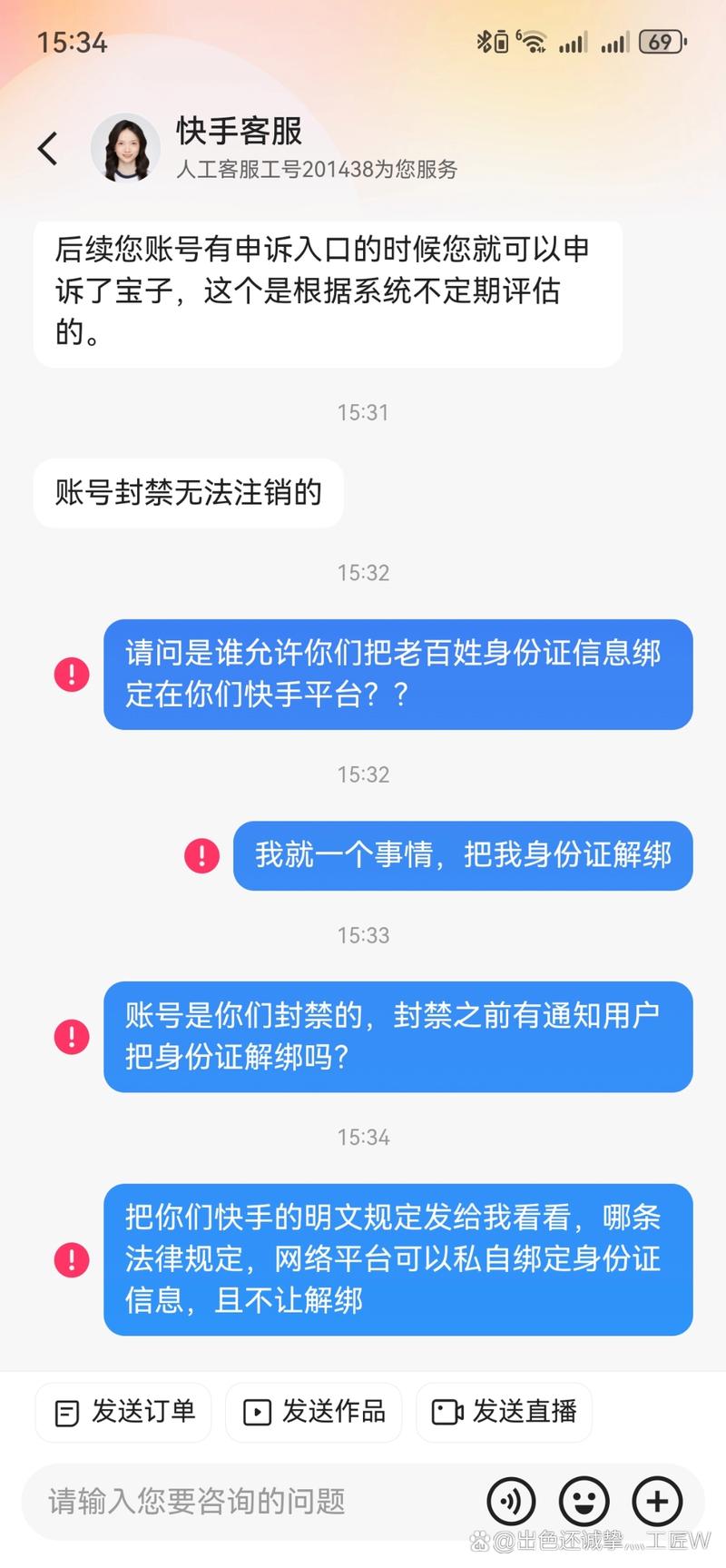Open the 快手客服 avatar photo

pyautogui.click(x=126, y=148)
